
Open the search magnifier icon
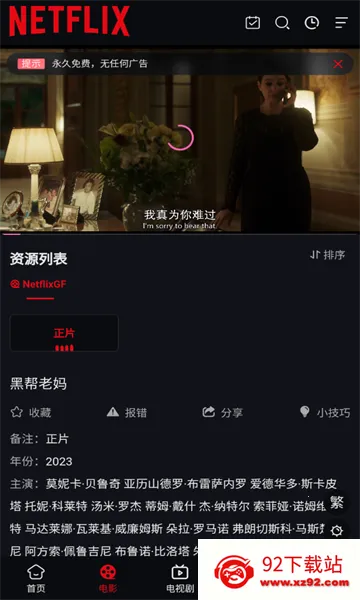282,23
